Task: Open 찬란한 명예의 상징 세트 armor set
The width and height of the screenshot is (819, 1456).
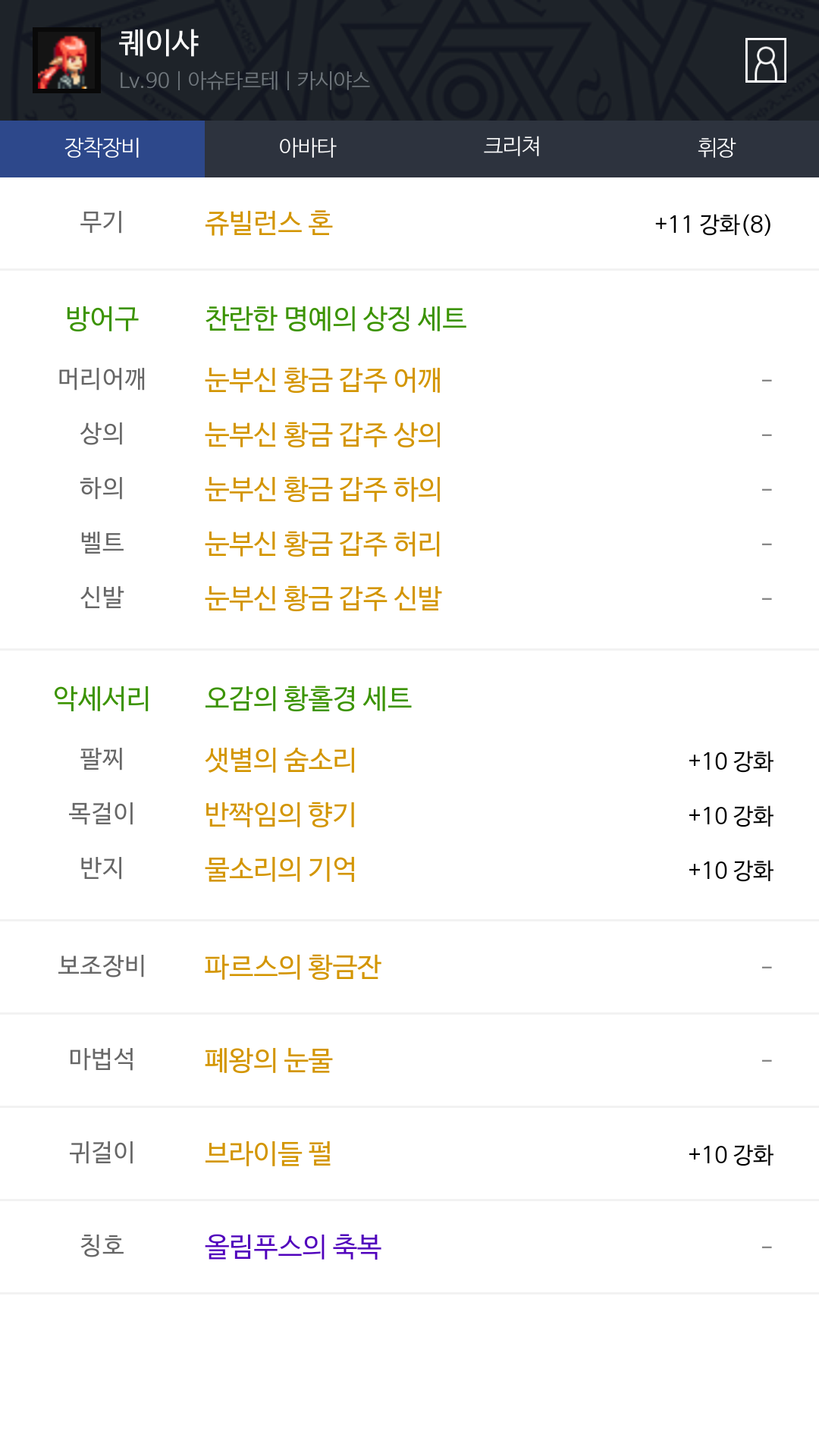Action: (335, 318)
